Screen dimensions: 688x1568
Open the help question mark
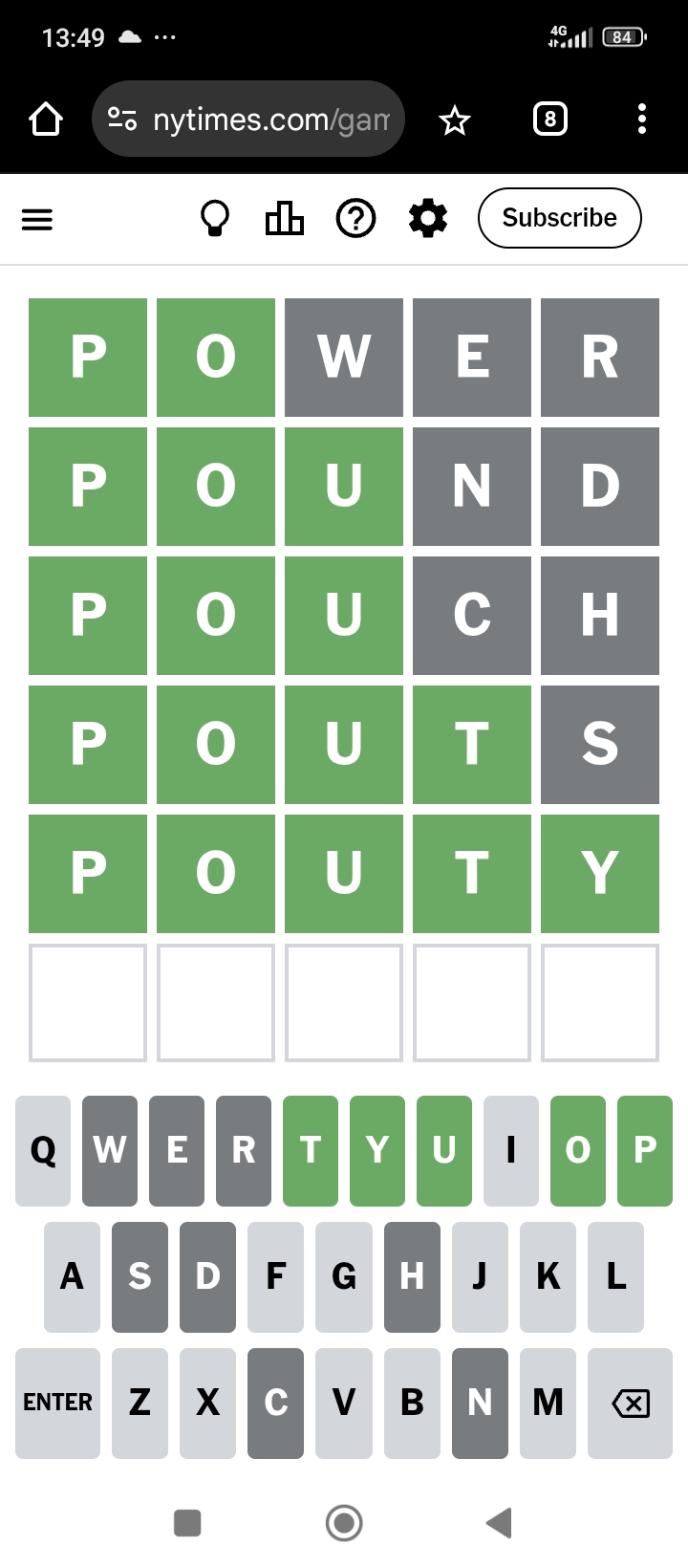pos(355,218)
